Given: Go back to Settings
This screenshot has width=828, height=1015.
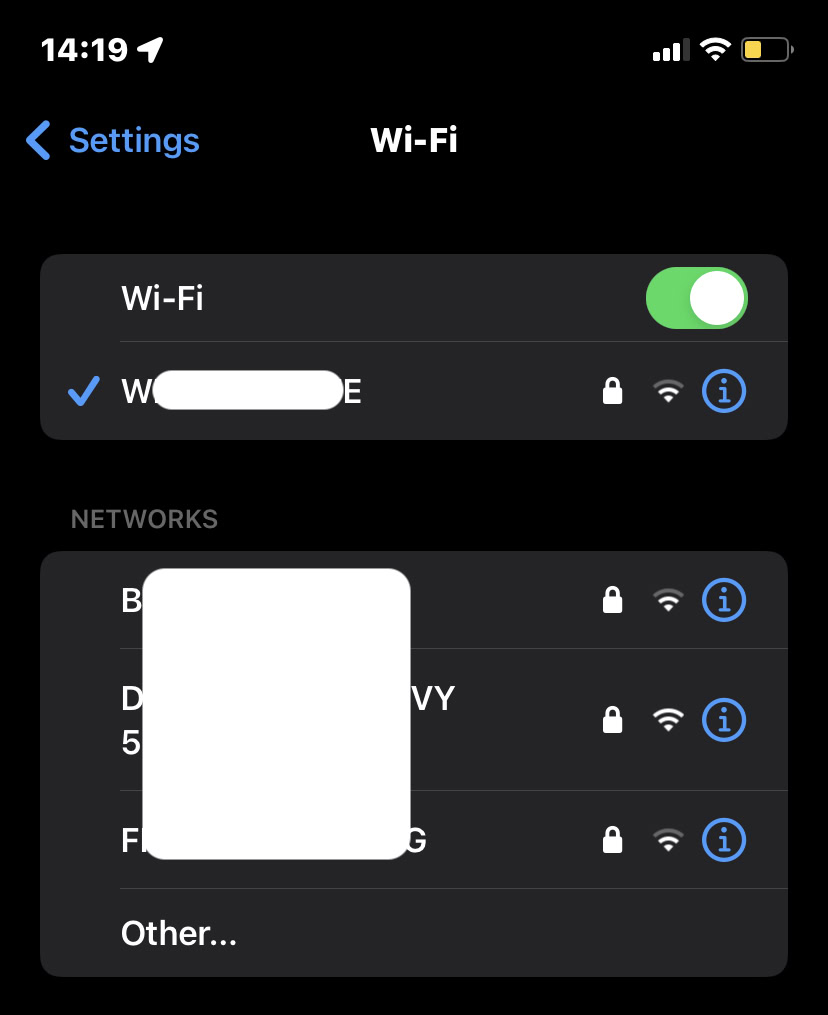Looking at the screenshot, I should 113,141.
